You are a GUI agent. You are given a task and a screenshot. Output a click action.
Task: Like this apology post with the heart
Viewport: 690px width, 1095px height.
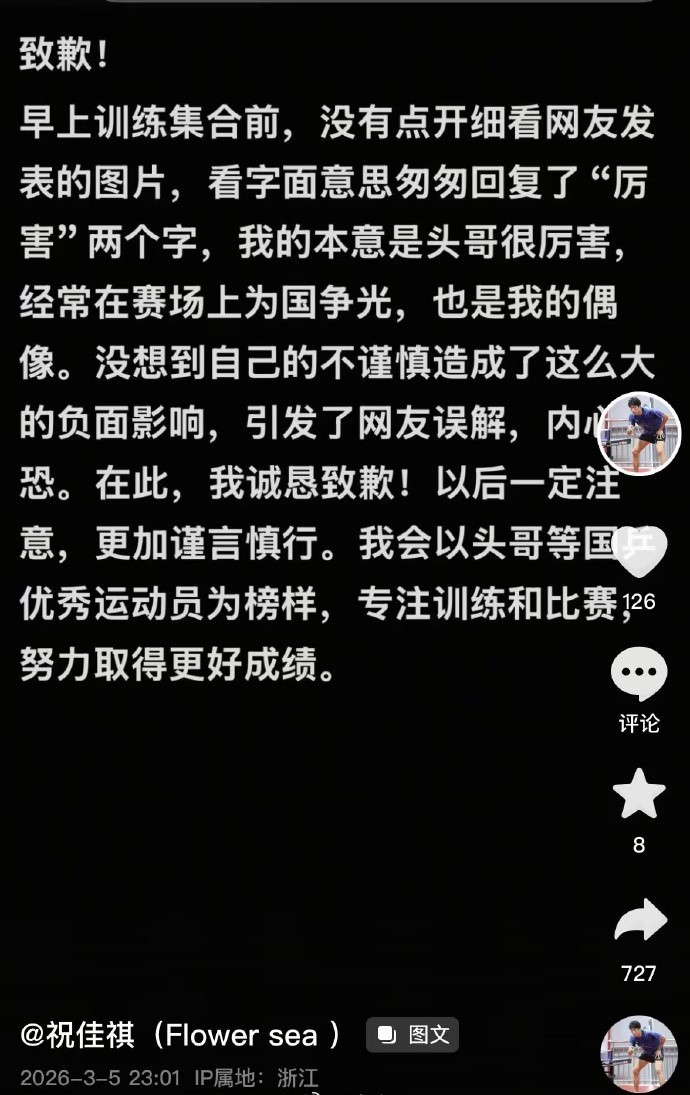click(x=639, y=555)
